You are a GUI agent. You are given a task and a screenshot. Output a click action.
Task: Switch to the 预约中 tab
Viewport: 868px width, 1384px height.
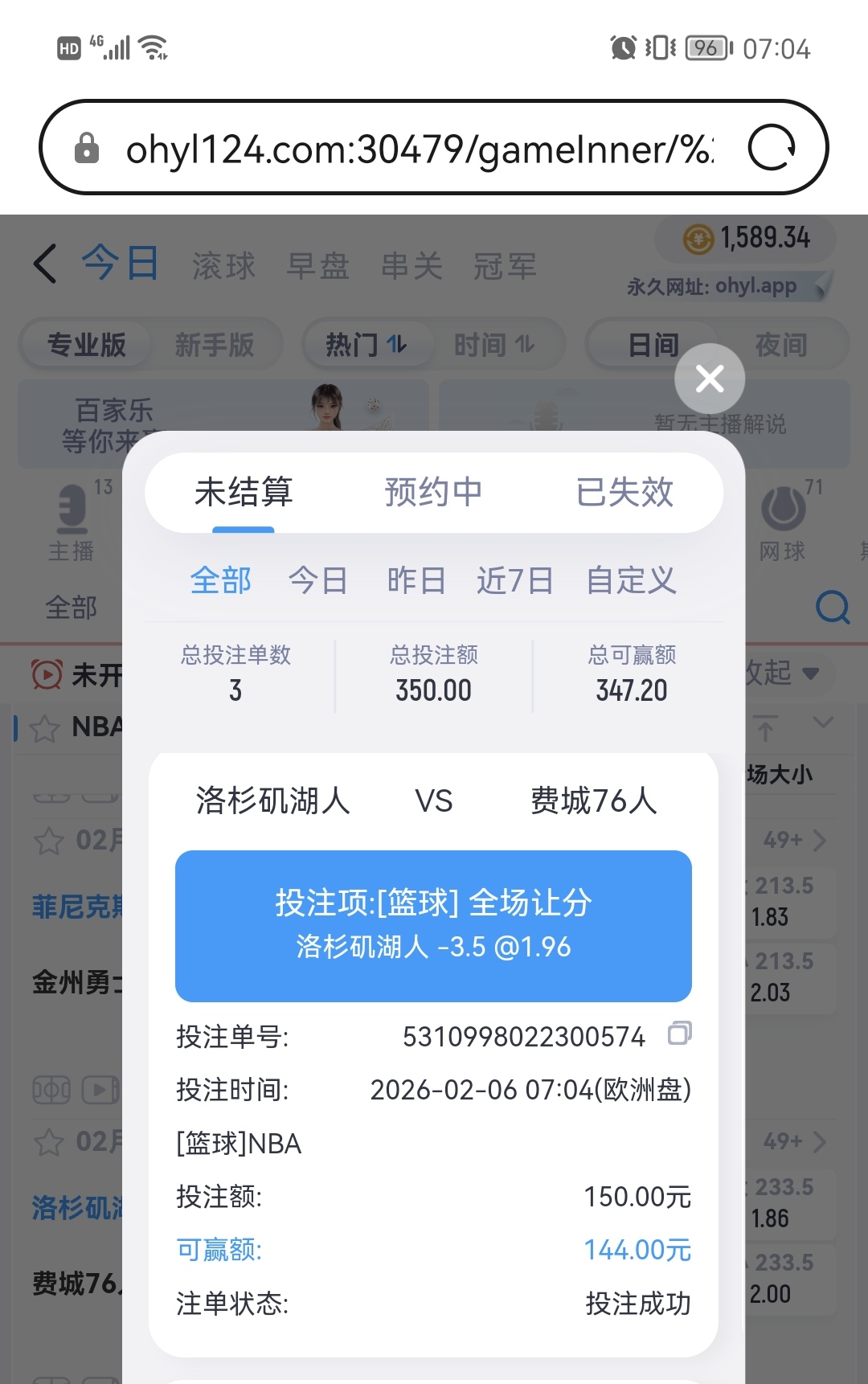pos(433,492)
